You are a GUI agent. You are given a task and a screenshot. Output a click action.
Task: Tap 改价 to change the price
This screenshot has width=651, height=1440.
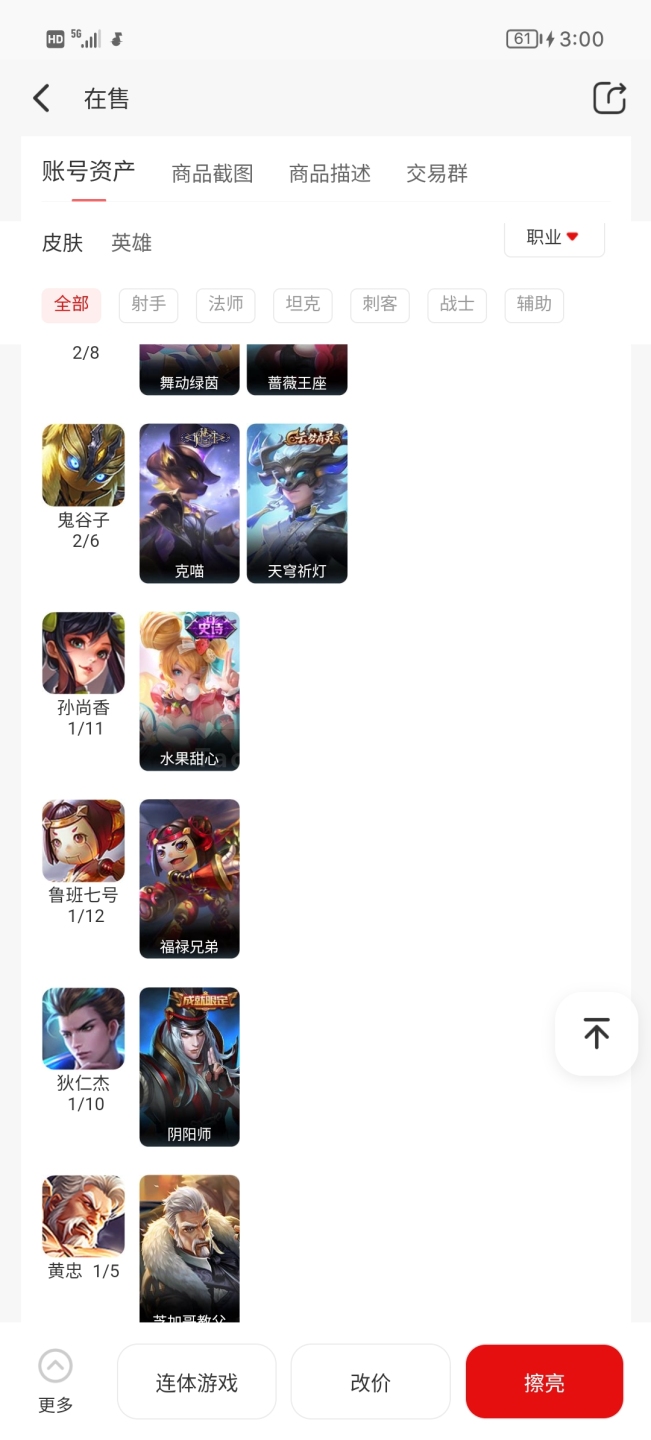(370, 1382)
